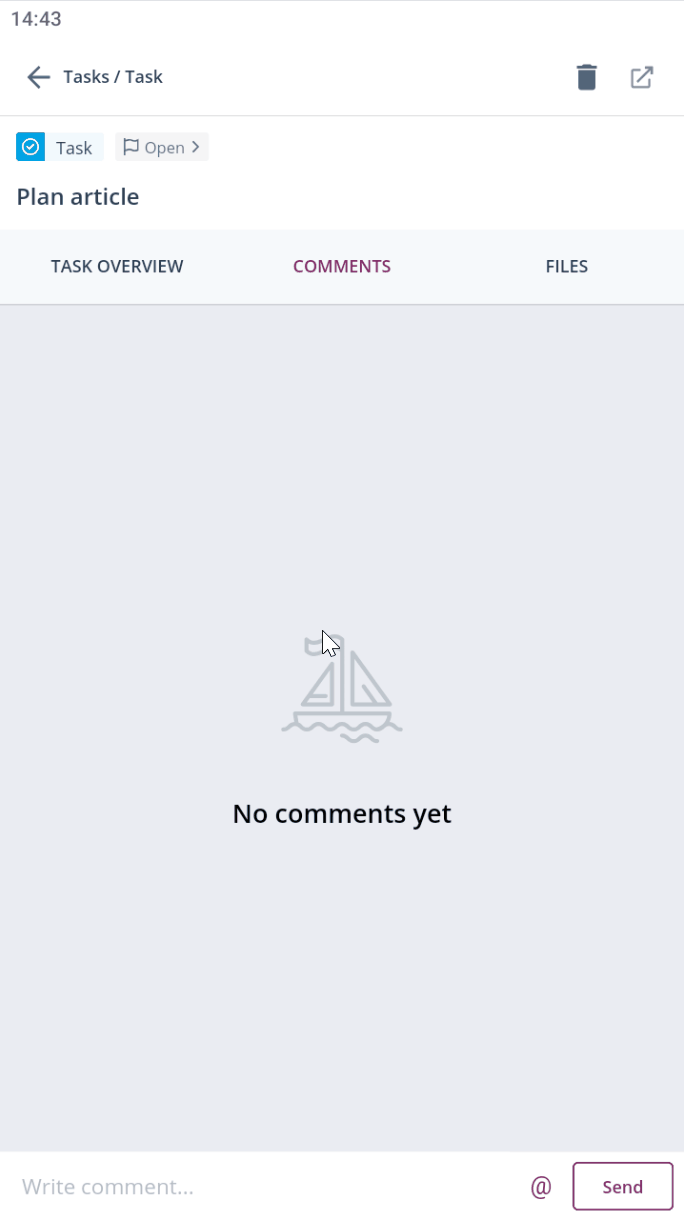Screen dimensions: 684x1220
Task: Change the Open status of the task
Action: tap(162, 148)
